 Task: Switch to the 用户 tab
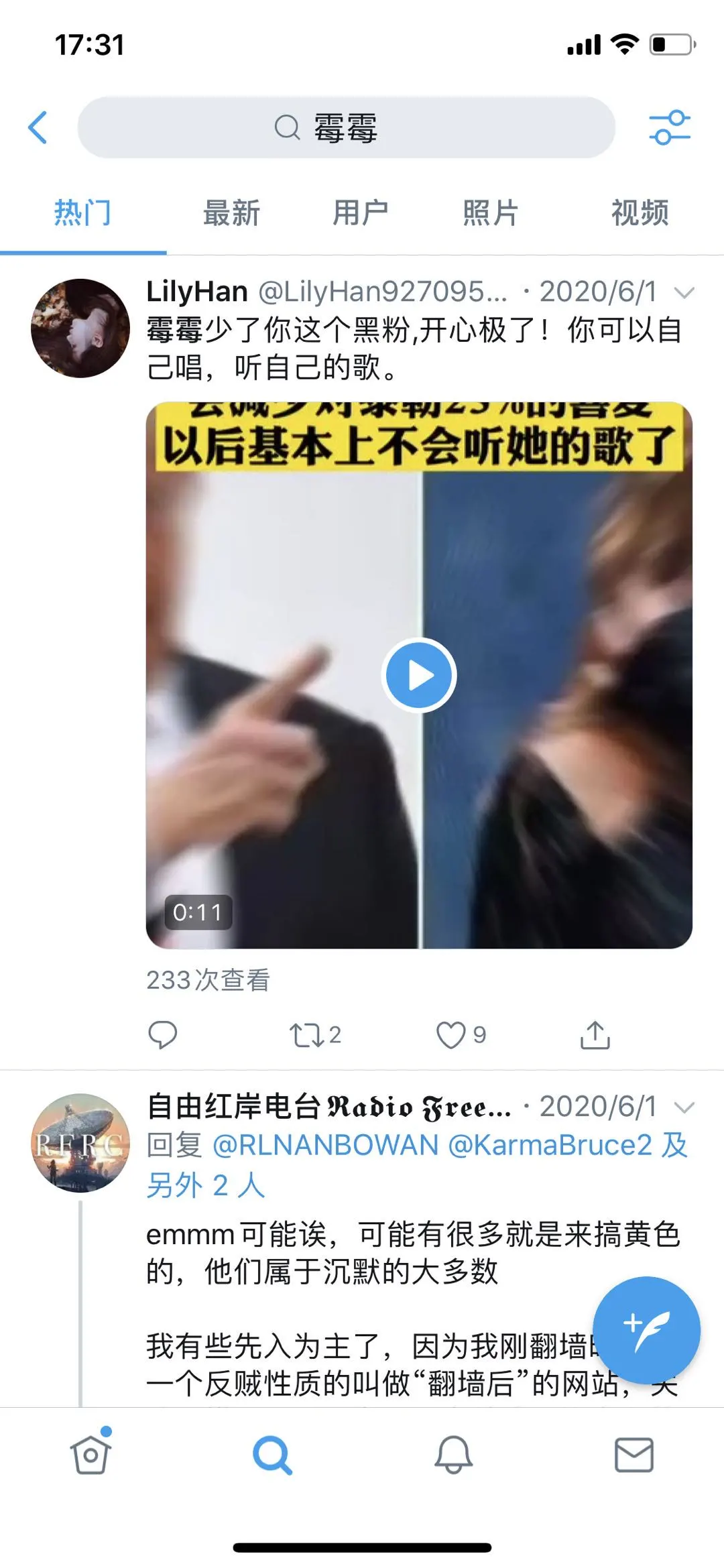tap(361, 213)
